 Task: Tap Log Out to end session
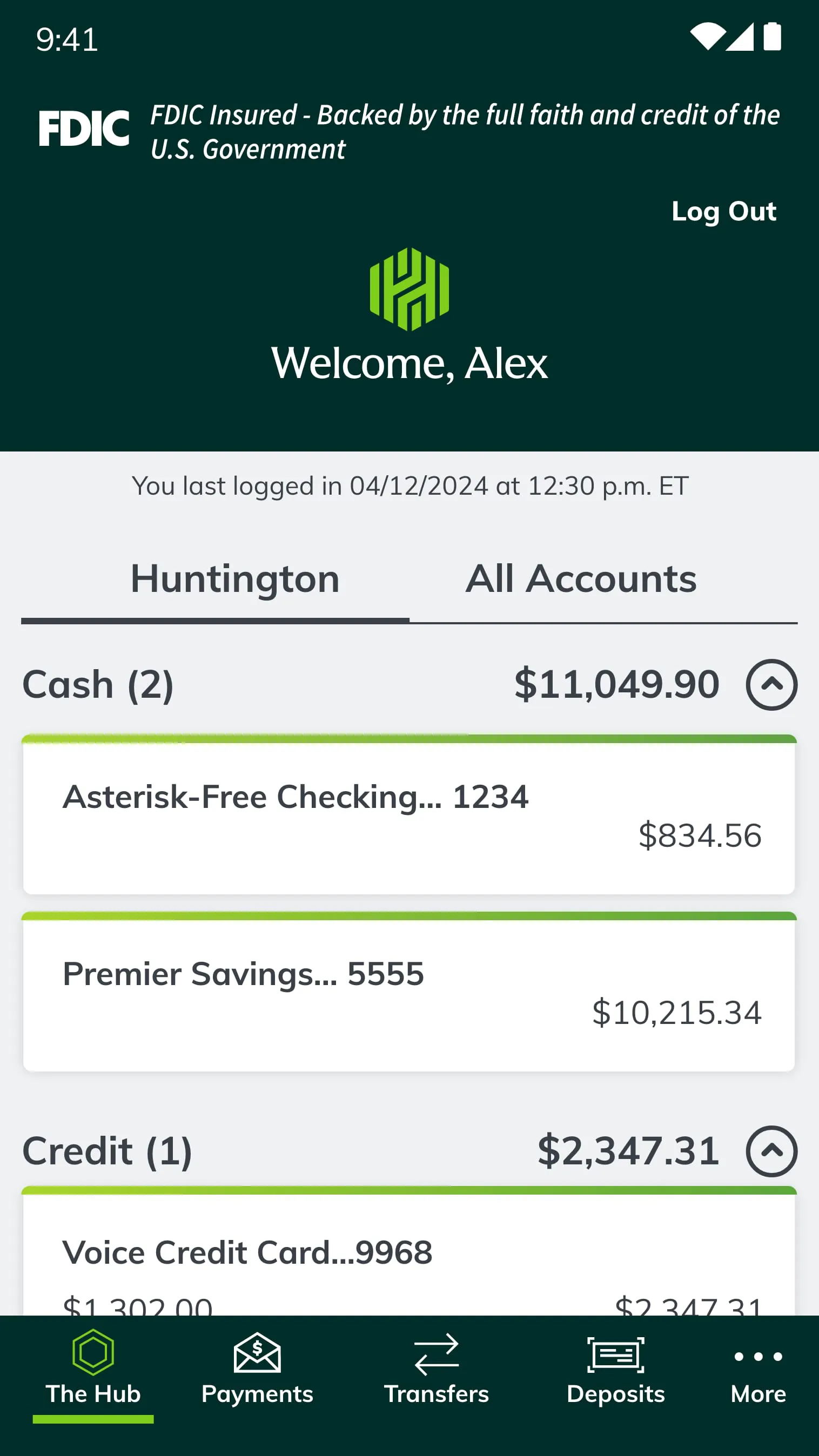pyautogui.click(x=724, y=212)
